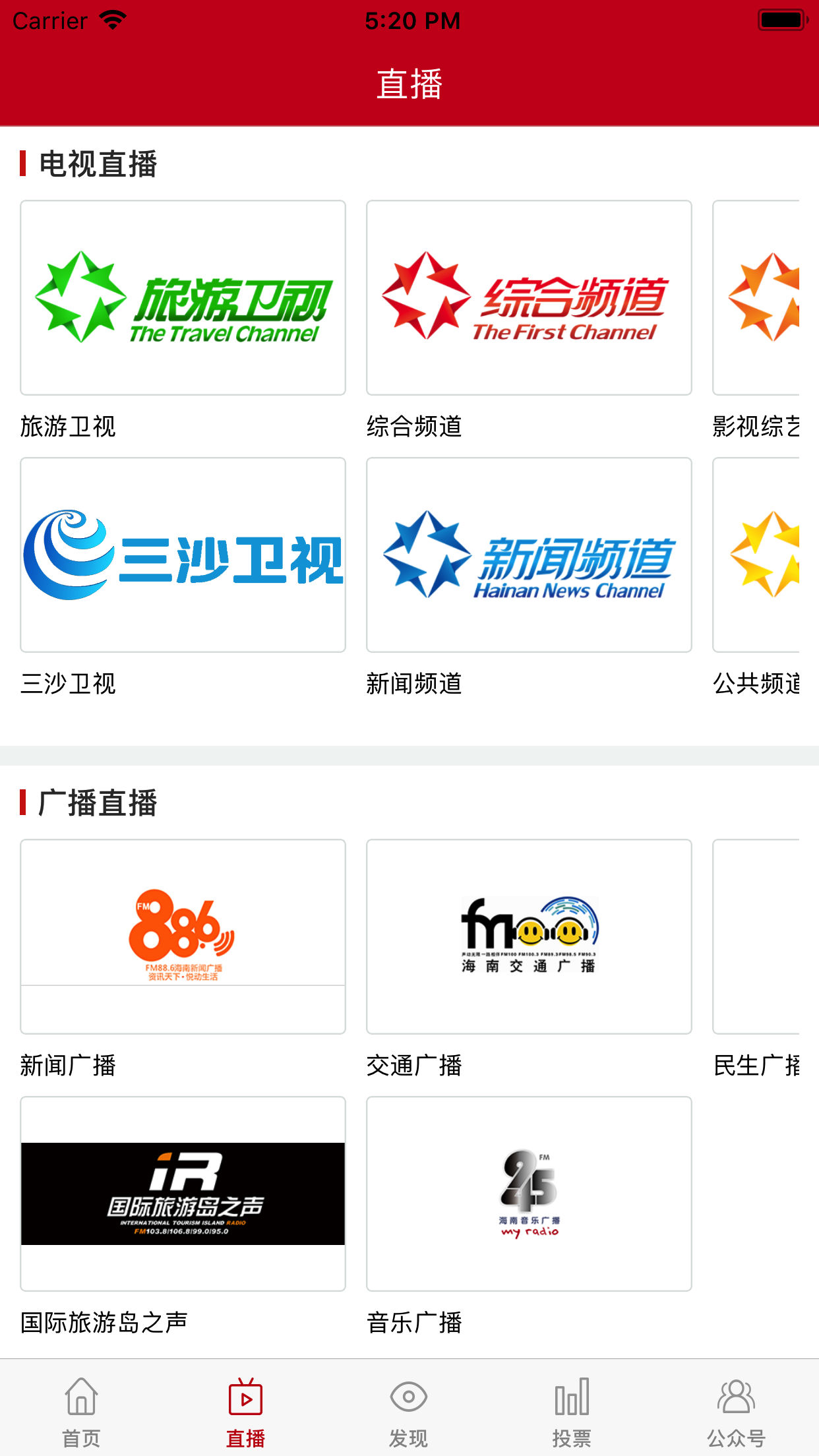819x1456 pixels.
Task: Tap the 音乐广播 my radio logo
Action: (529, 1195)
